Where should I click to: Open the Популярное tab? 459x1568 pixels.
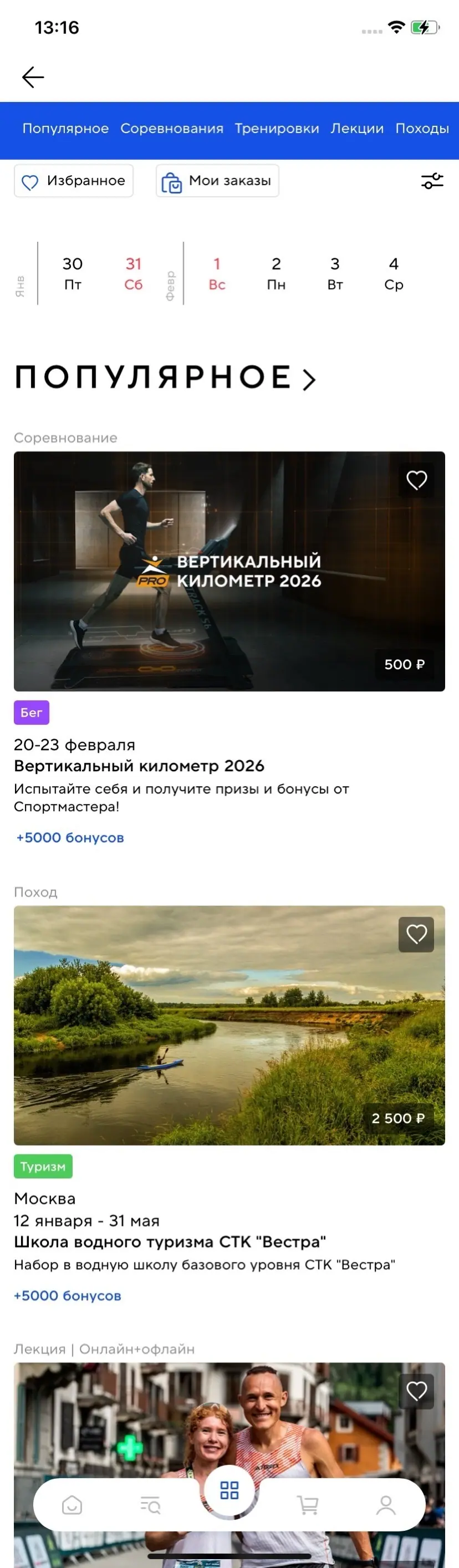click(x=66, y=129)
